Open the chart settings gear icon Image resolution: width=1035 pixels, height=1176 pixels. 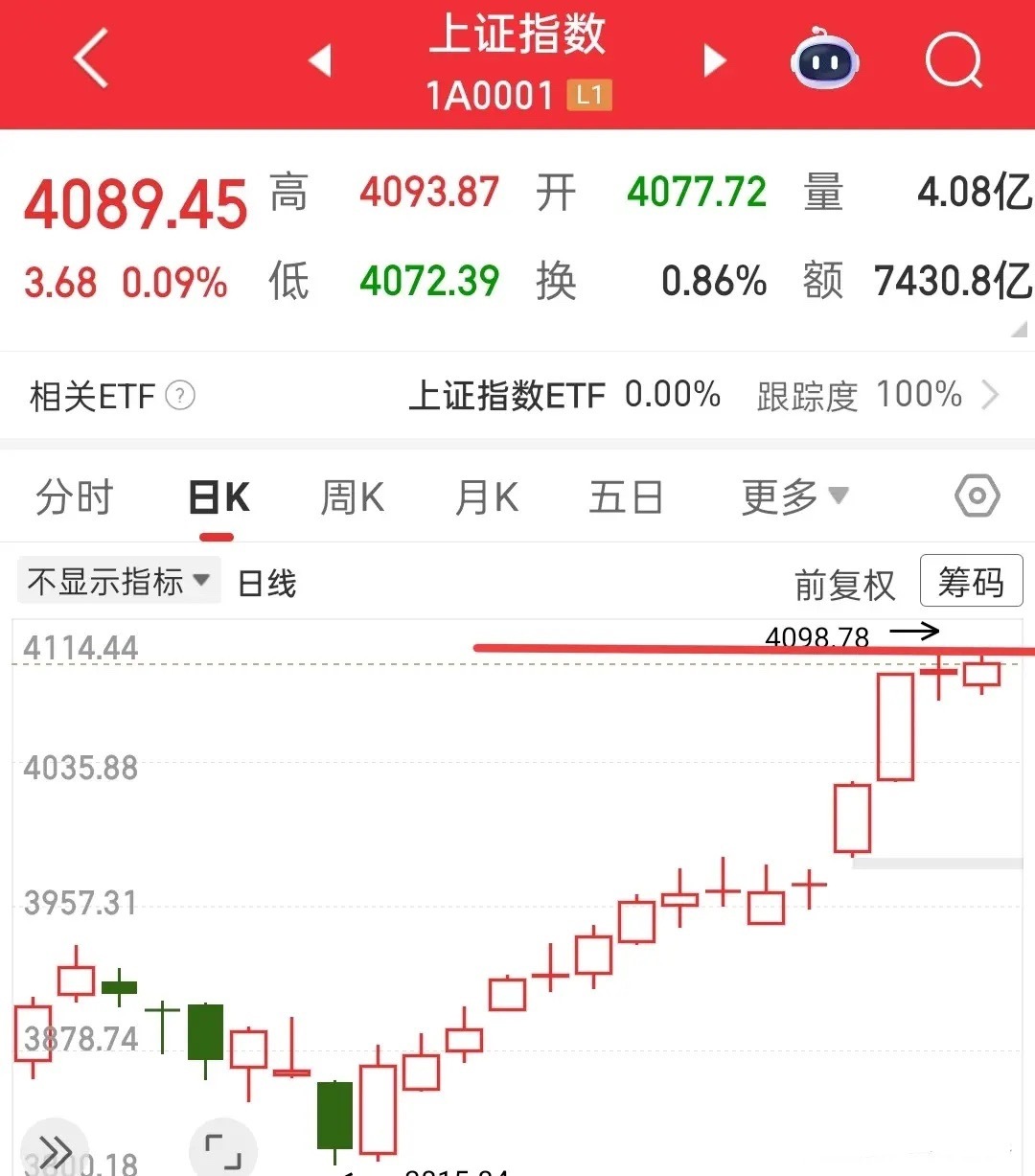tap(977, 496)
